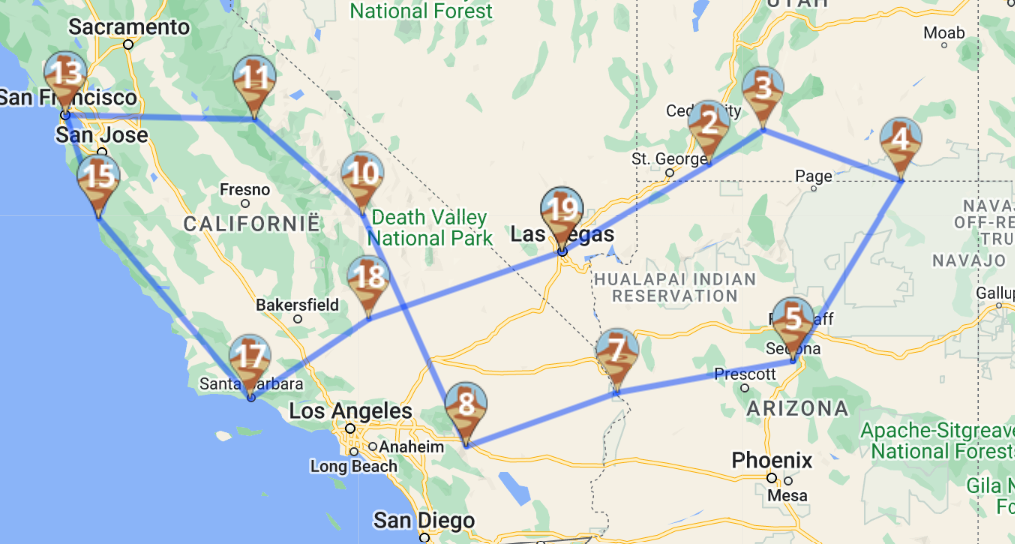
Task: Open stop 2 near Cedar City
Action: (708, 126)
